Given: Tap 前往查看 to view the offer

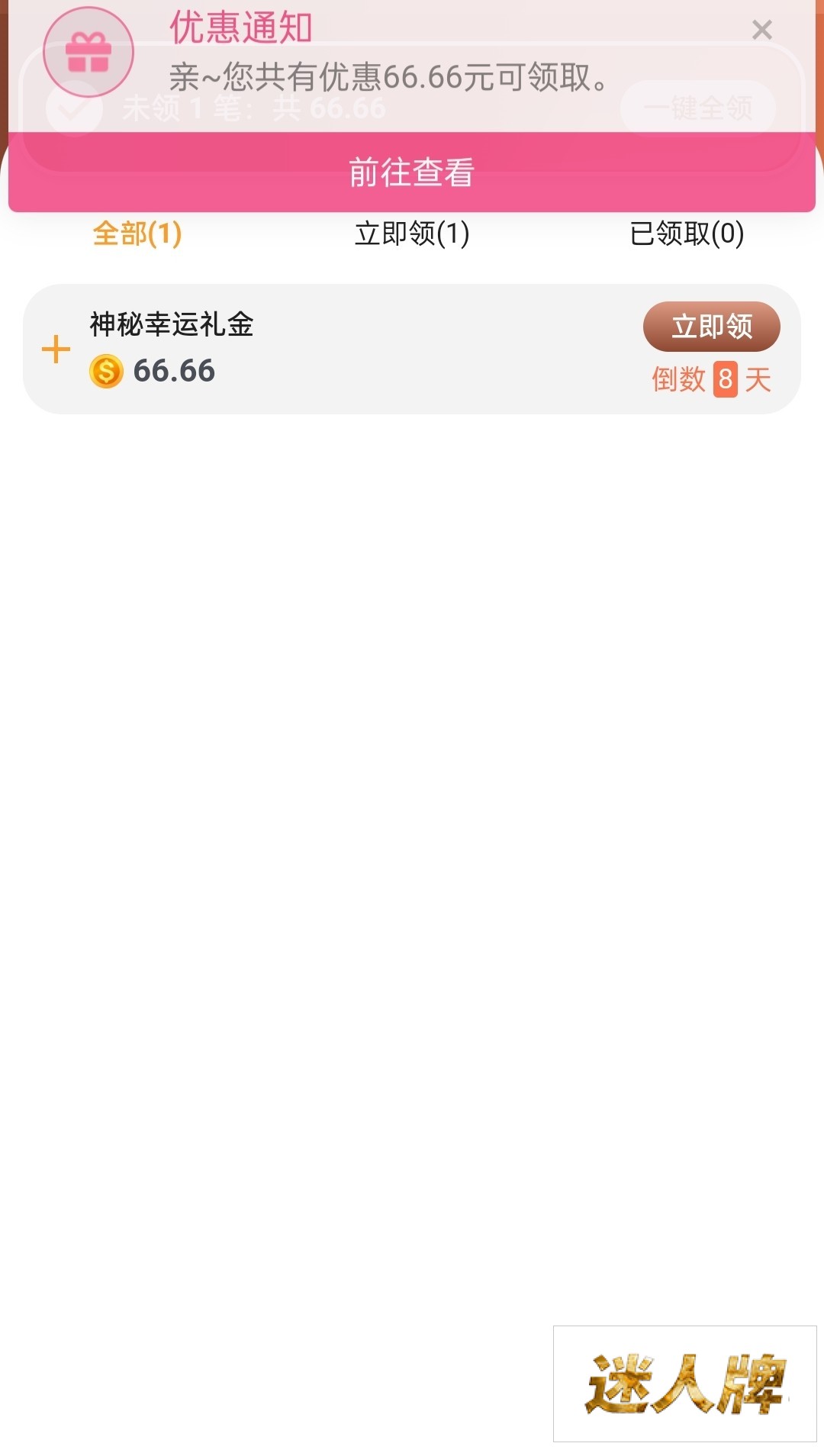Looking at the screenshot, I should (412, 172).
